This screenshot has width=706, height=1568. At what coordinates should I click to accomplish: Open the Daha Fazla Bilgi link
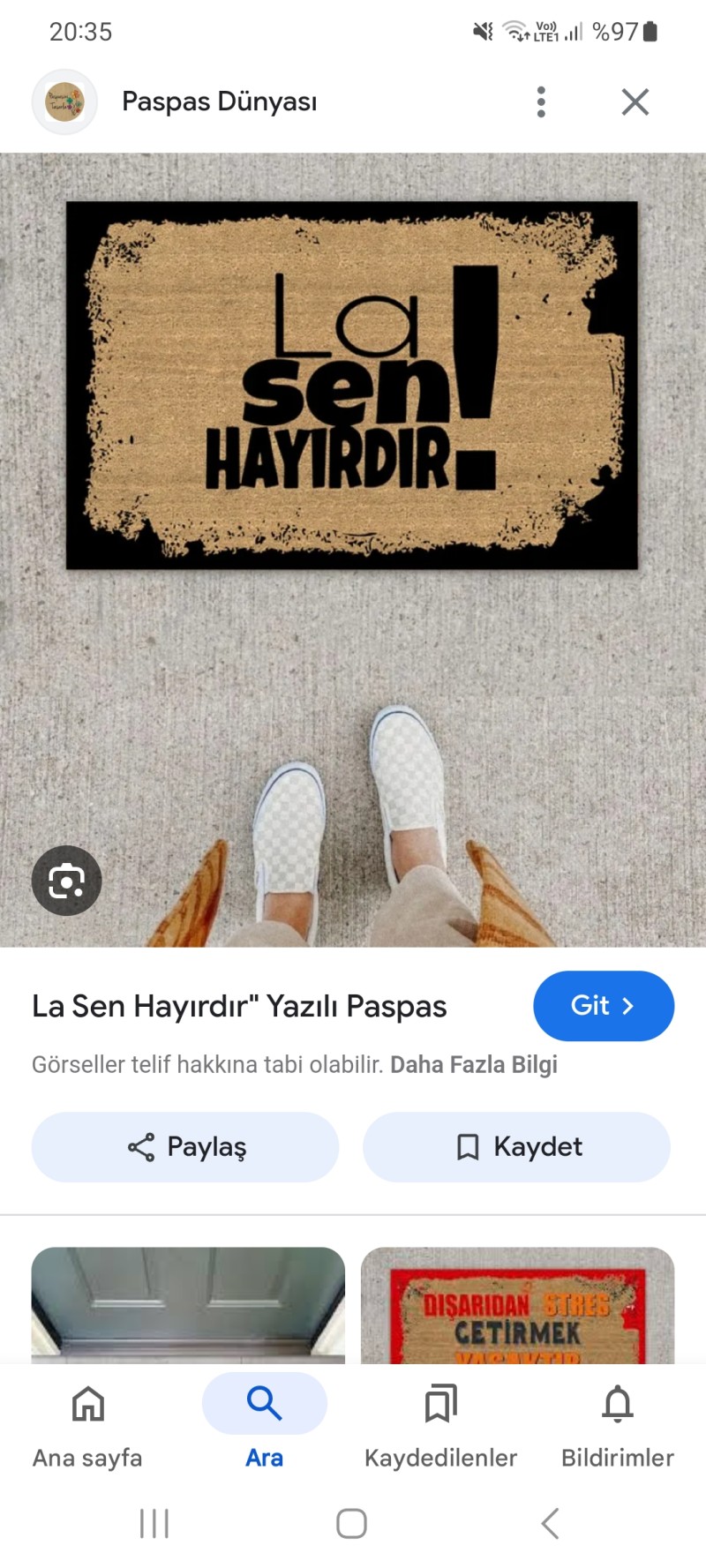(474, 1064)
